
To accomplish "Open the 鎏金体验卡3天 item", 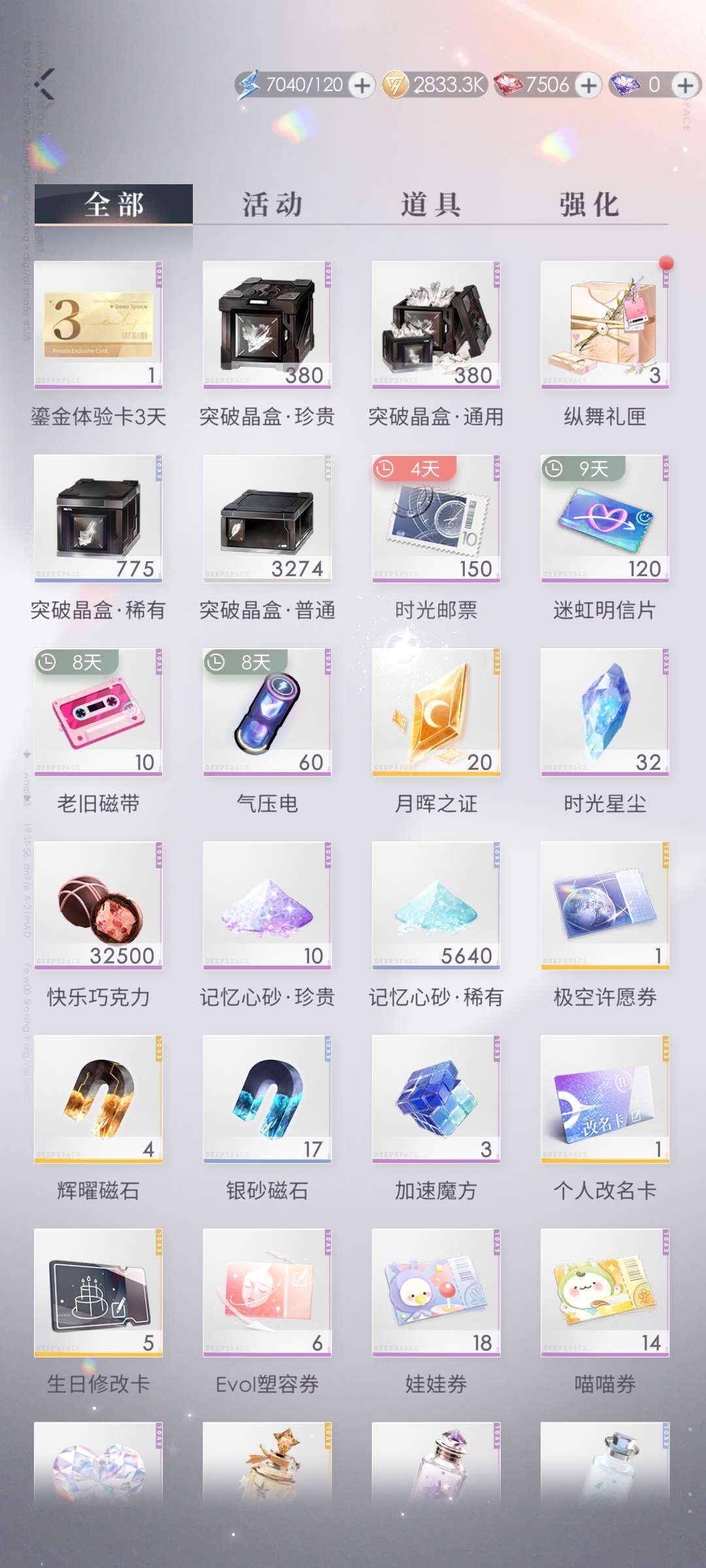I will [98, 325].
